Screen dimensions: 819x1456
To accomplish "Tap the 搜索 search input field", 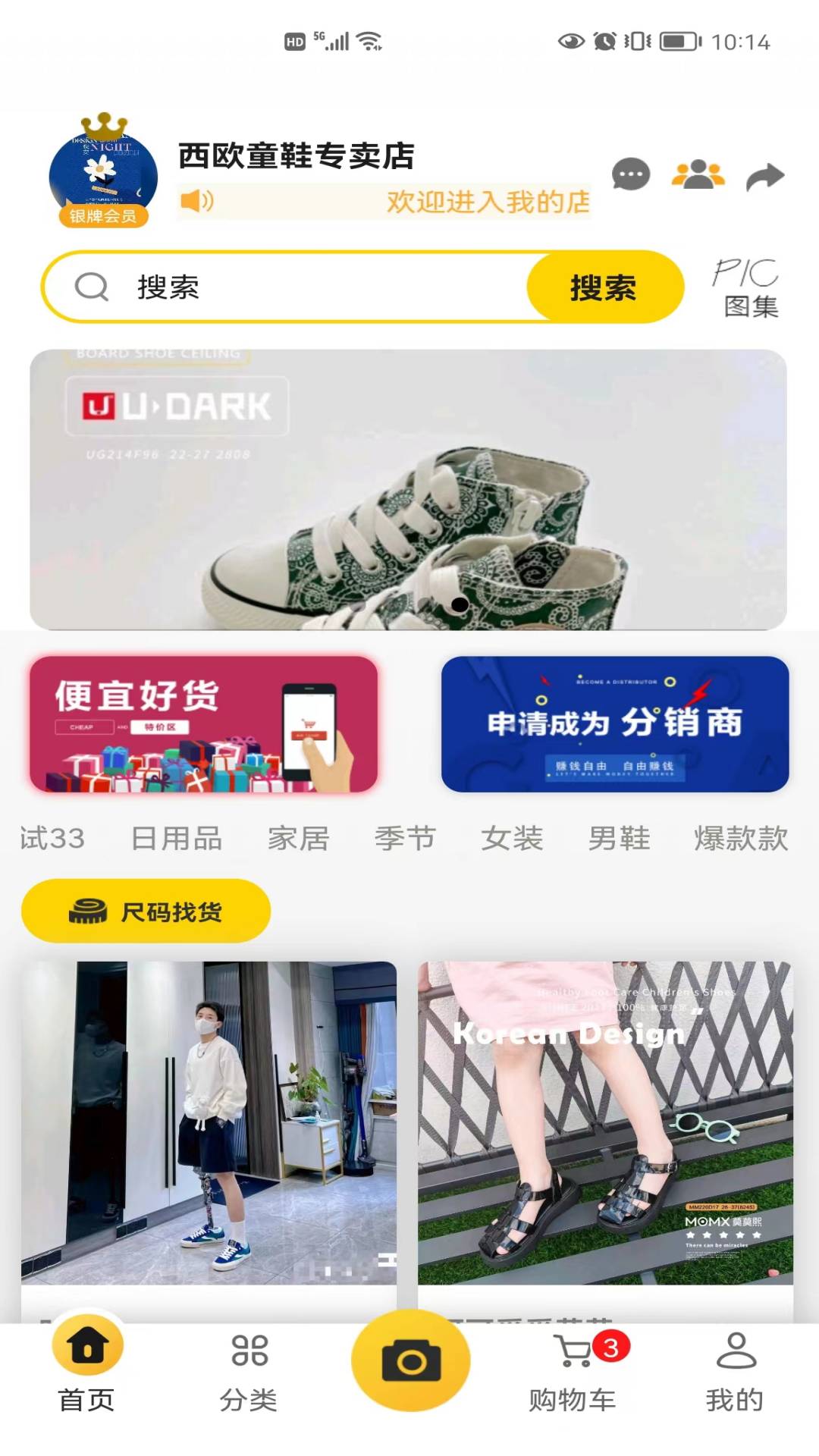I will tap(288, 287).
